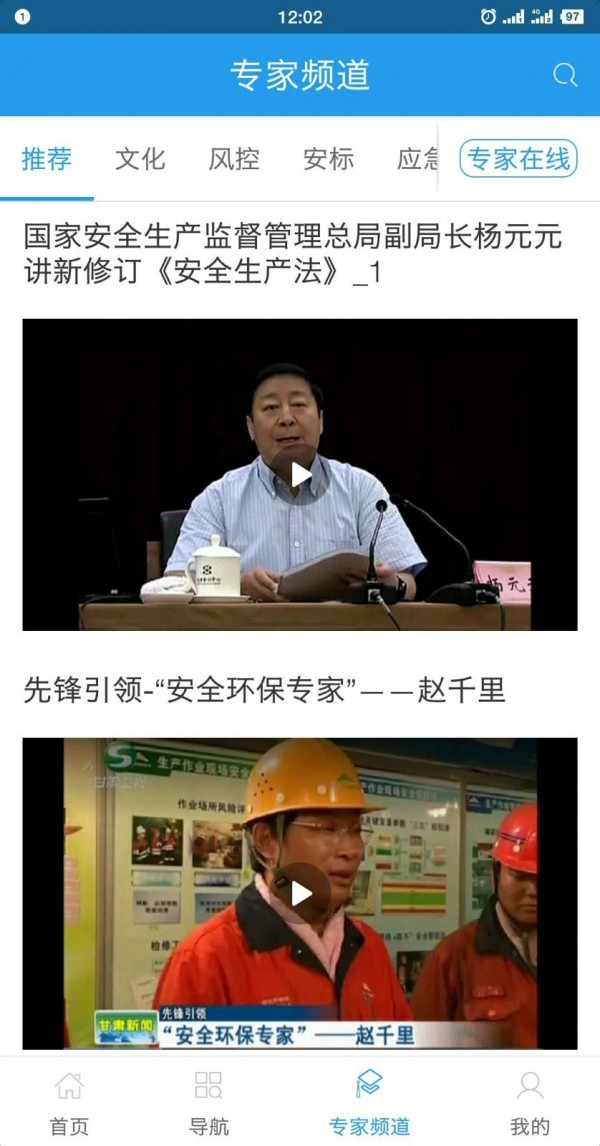Open the 专家在线 button
The height and width of the screenshot is (1146, 600).
point(518,159)
